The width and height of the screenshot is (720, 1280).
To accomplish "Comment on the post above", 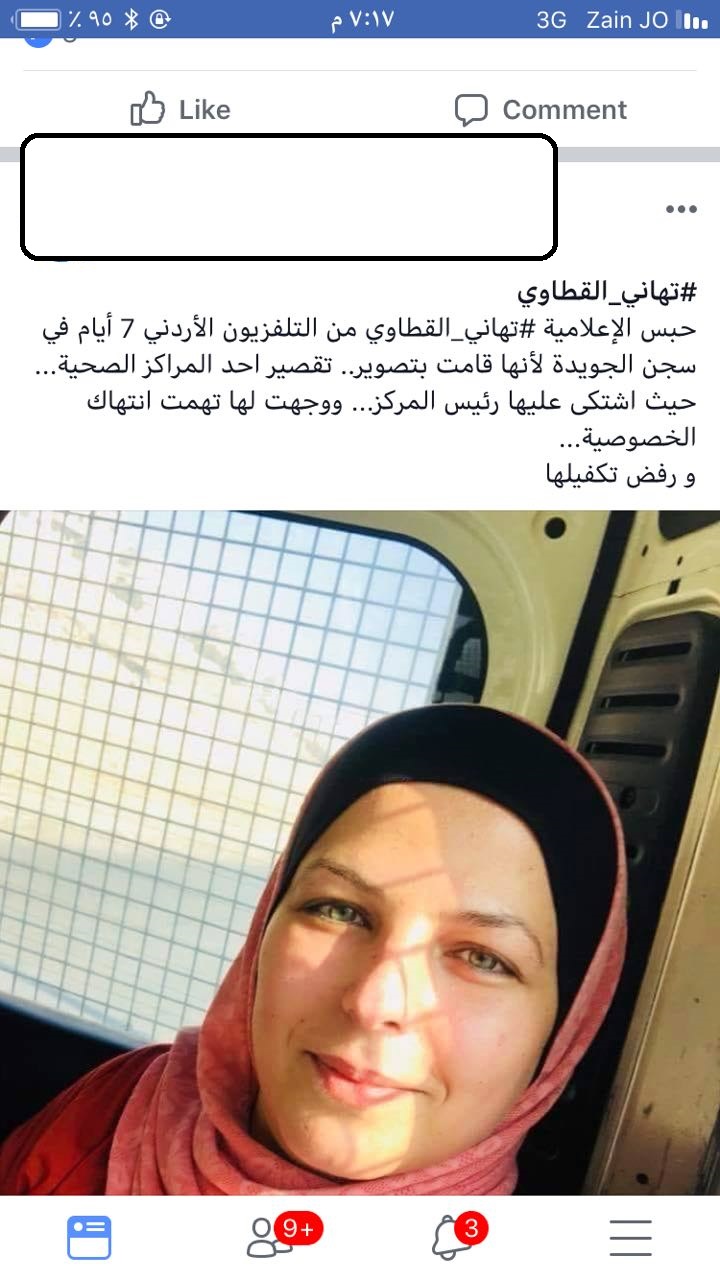I will click(541, 110).
